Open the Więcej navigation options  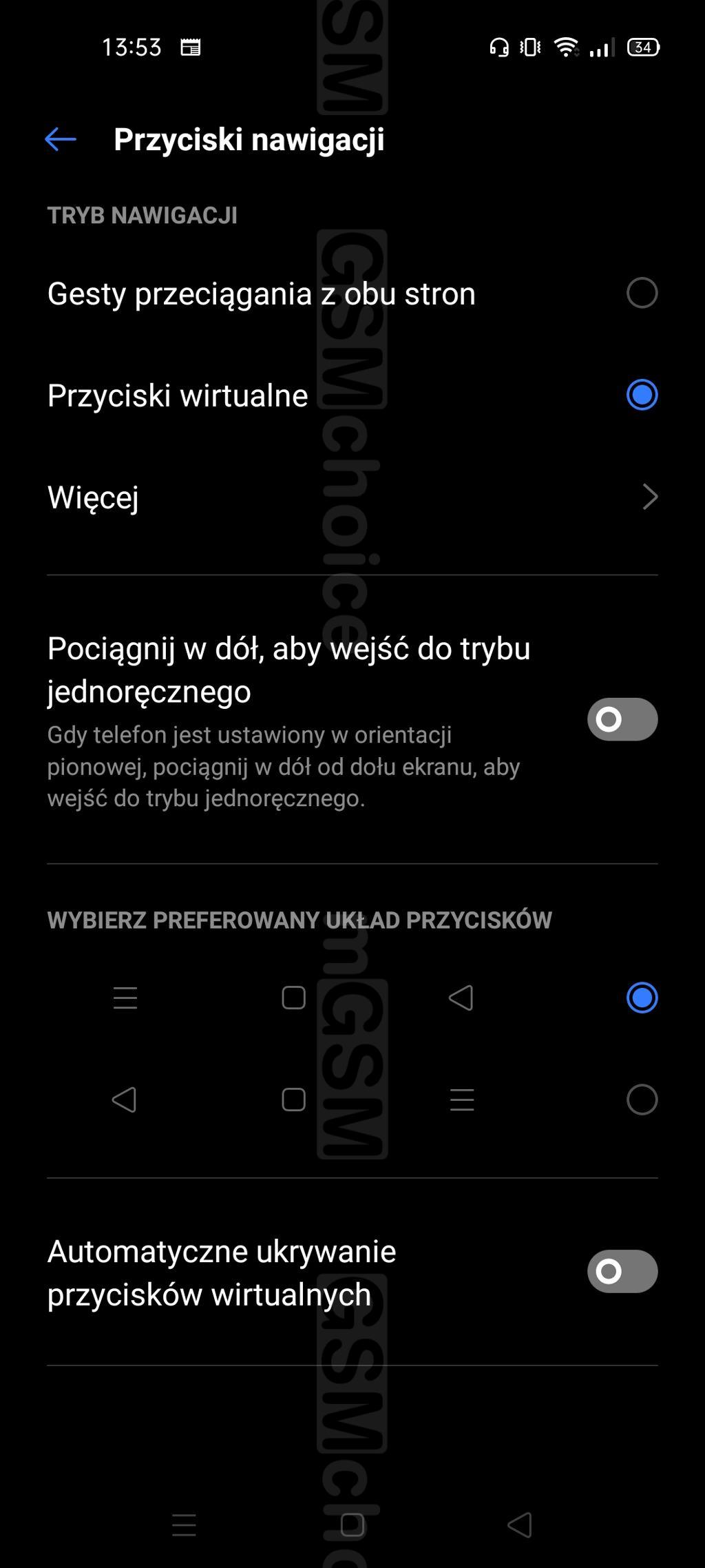[x=352, y=497]
